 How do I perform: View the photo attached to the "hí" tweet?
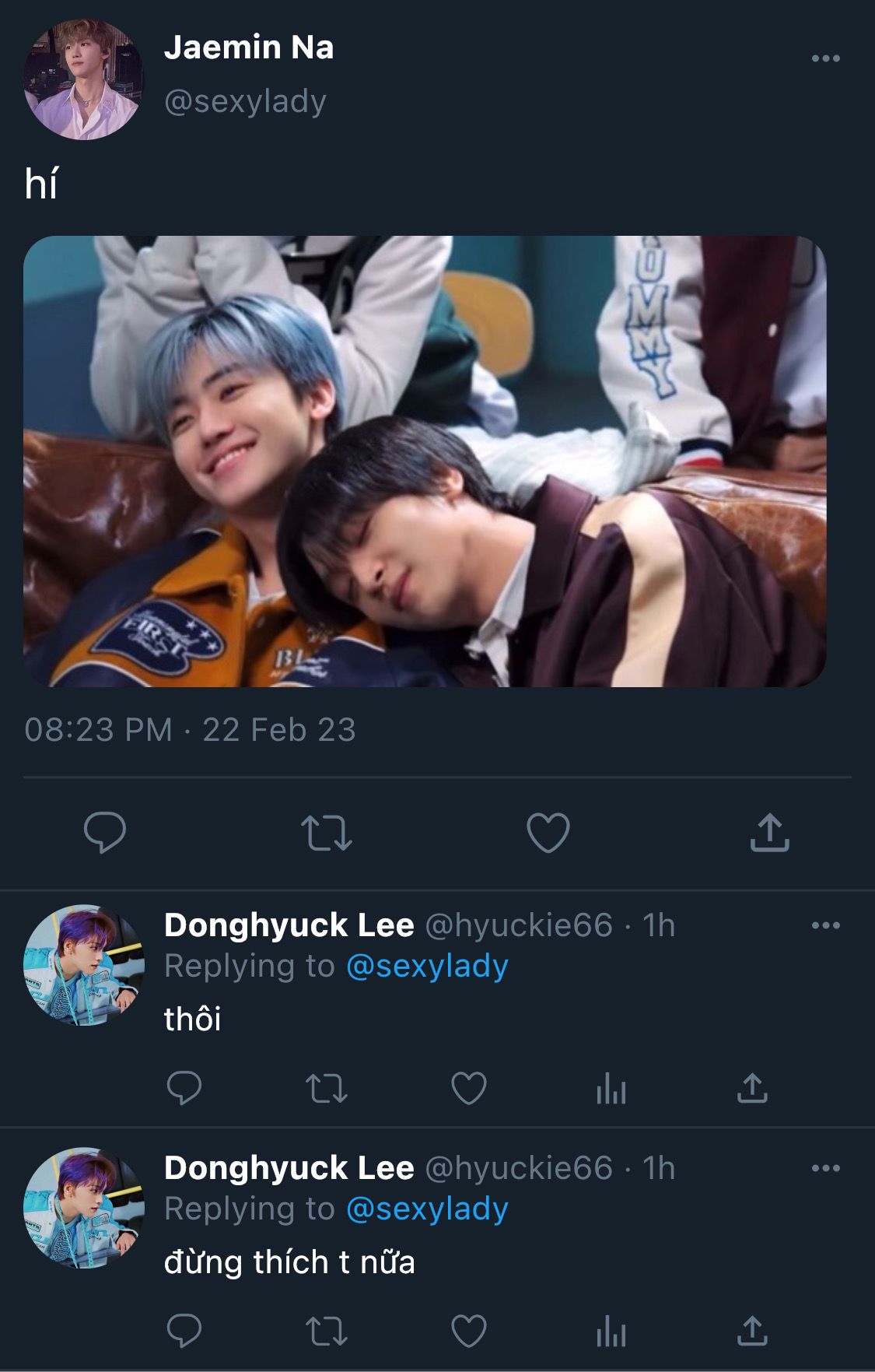click(x=425, y=461)
